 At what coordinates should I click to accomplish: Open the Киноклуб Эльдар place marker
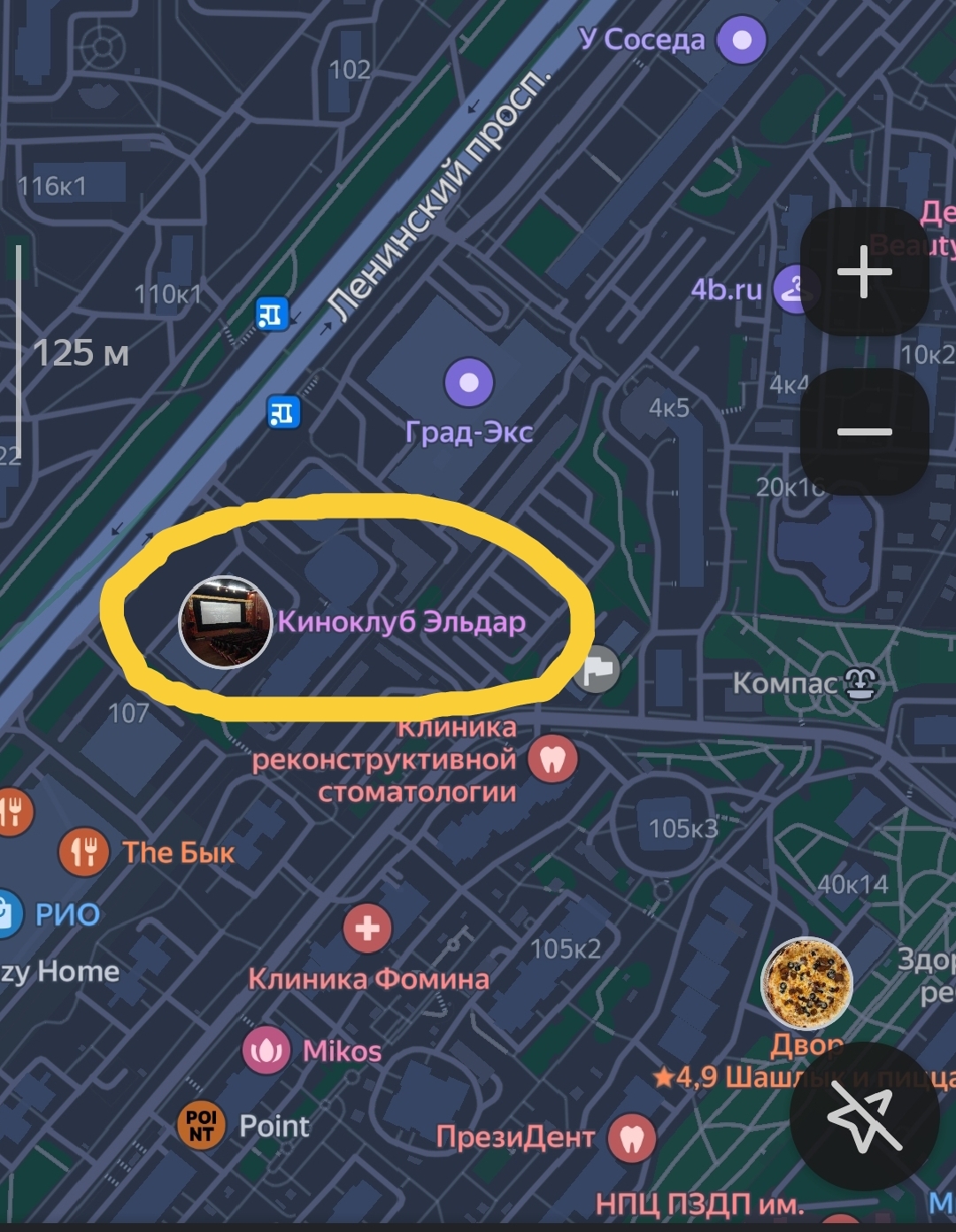[225, 621]
